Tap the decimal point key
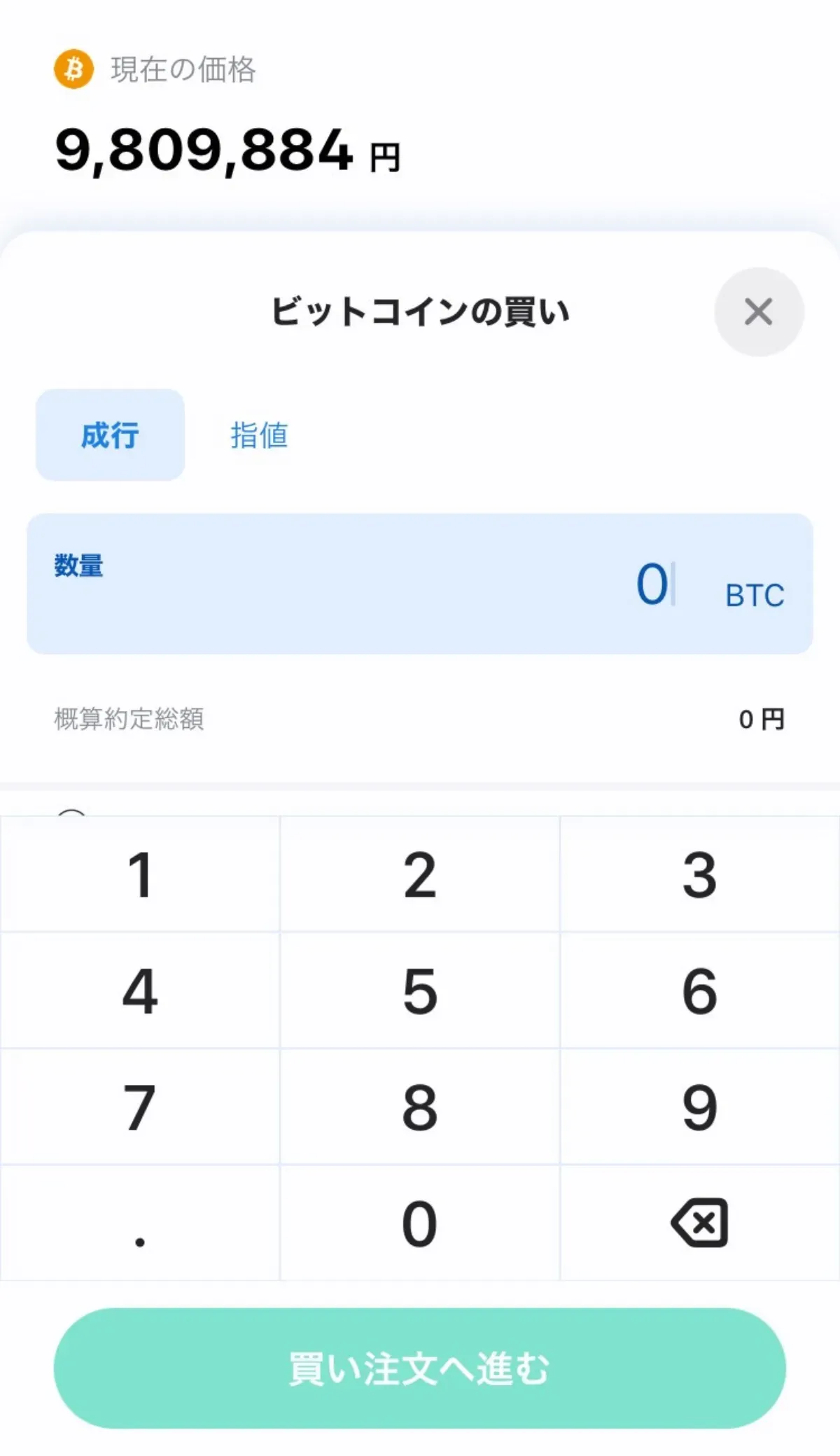Image resolution: width=840 pixels, height=1456 pixels. point(140,1223)
